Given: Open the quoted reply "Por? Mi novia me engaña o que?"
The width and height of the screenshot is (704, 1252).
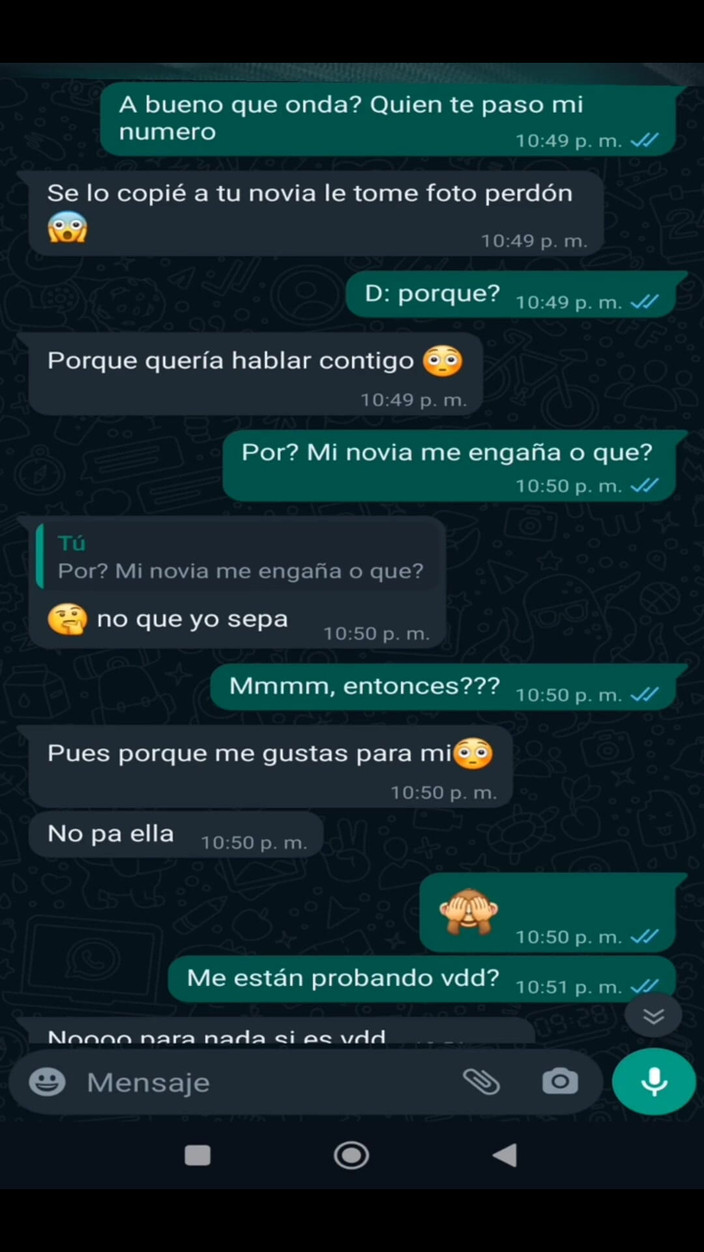Looking at the screenshot, I should coord(240,558).
